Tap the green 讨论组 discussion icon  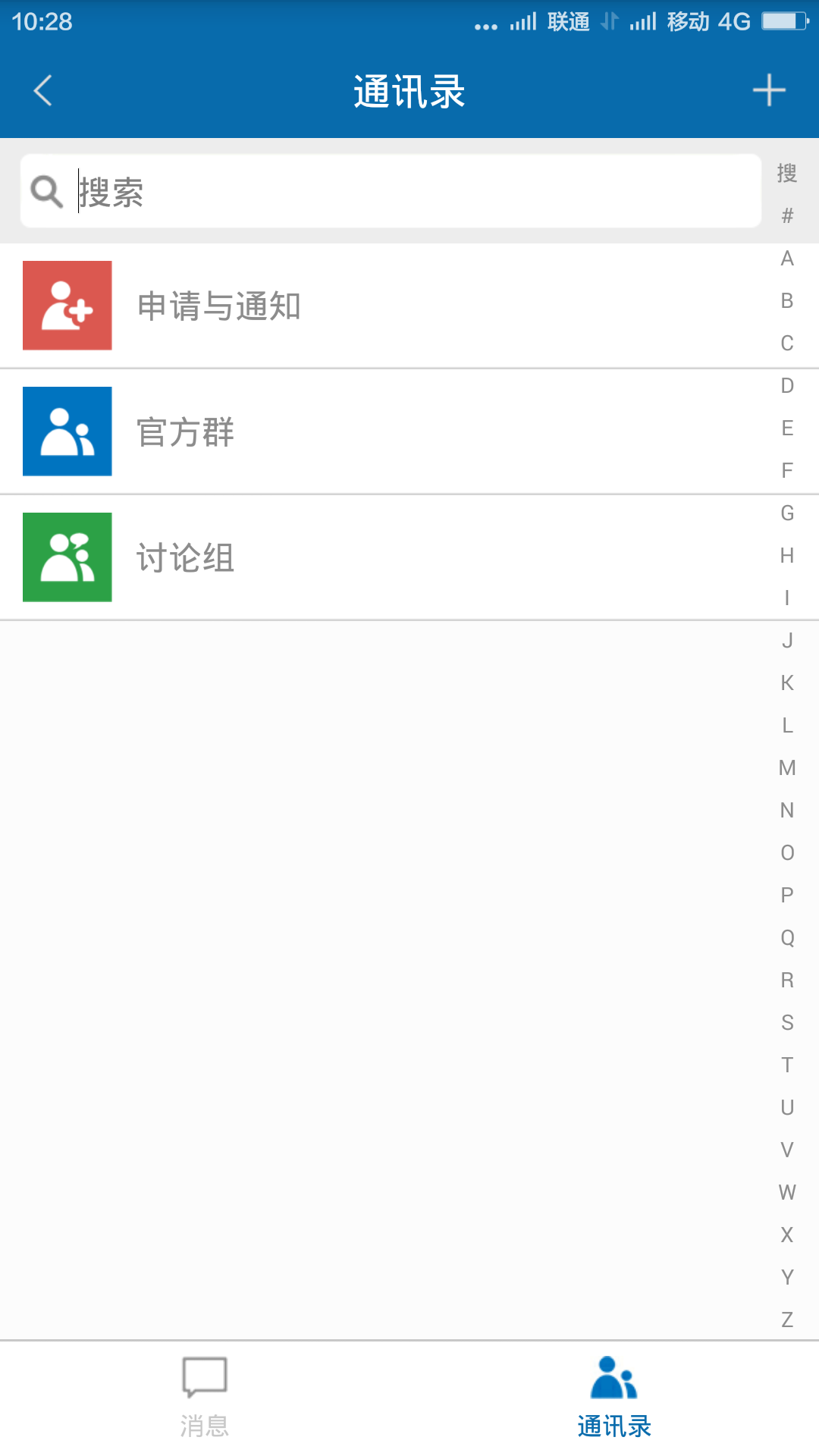(x=67, y=557)
